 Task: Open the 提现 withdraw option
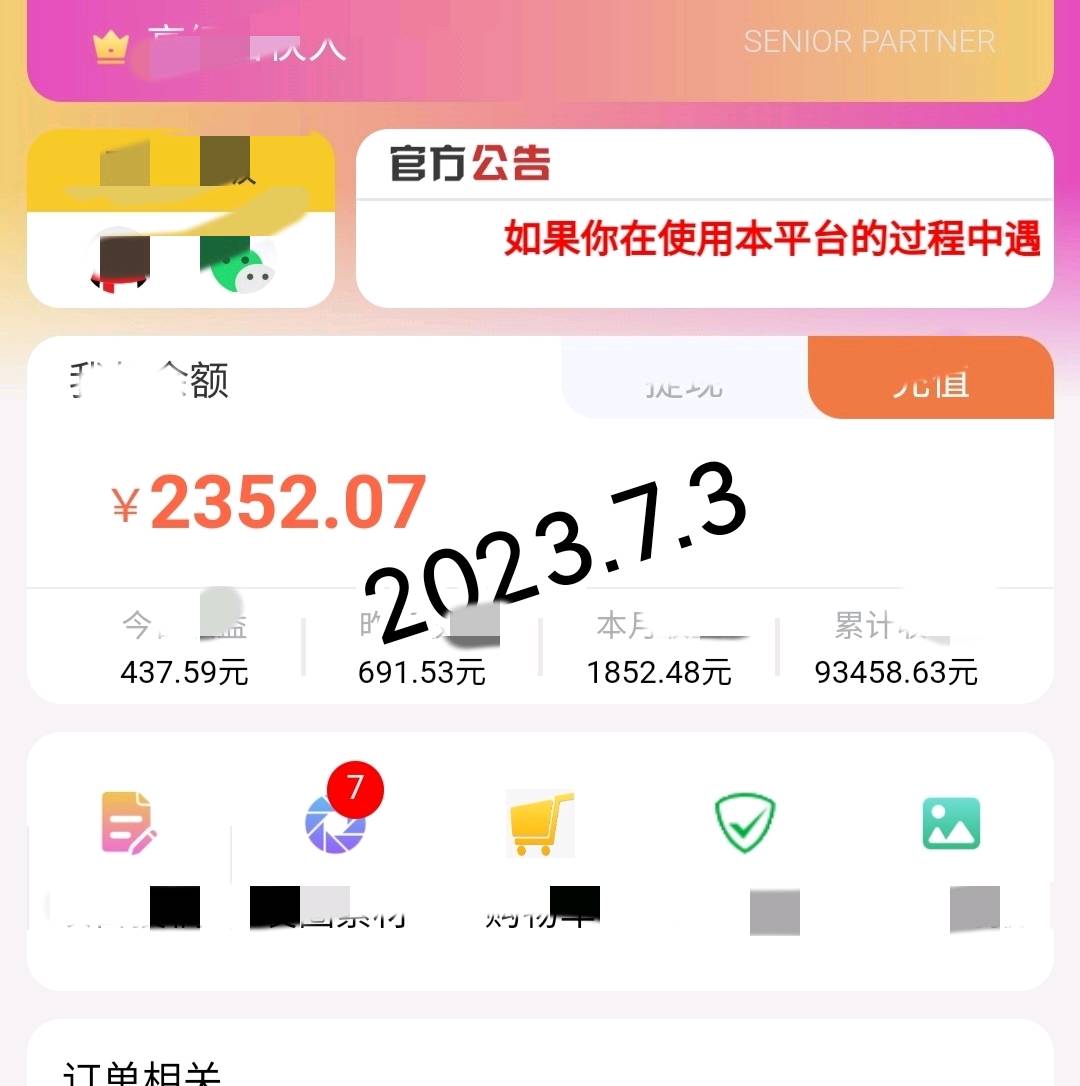click(686, 382)
